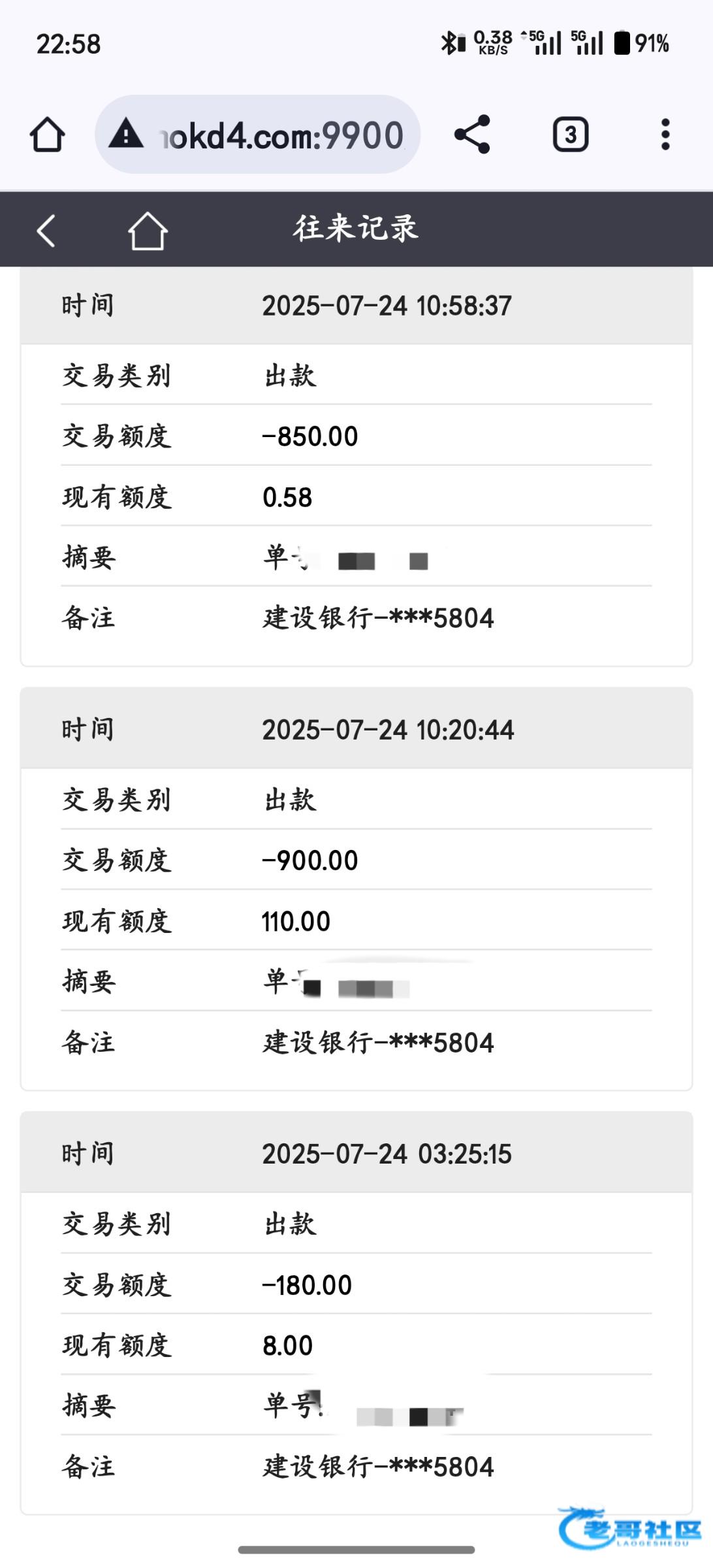Open the tab switcher showing 3 tabs
Viewport: 713px width, 1568px height.
point(571,135)
